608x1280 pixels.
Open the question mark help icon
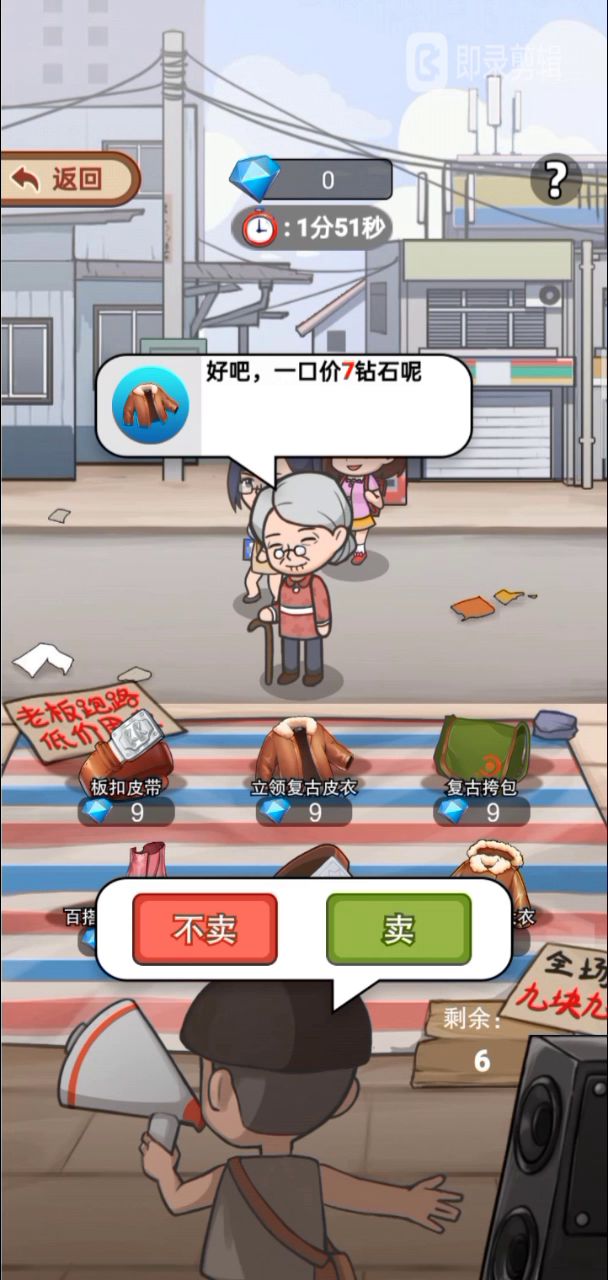555,180
